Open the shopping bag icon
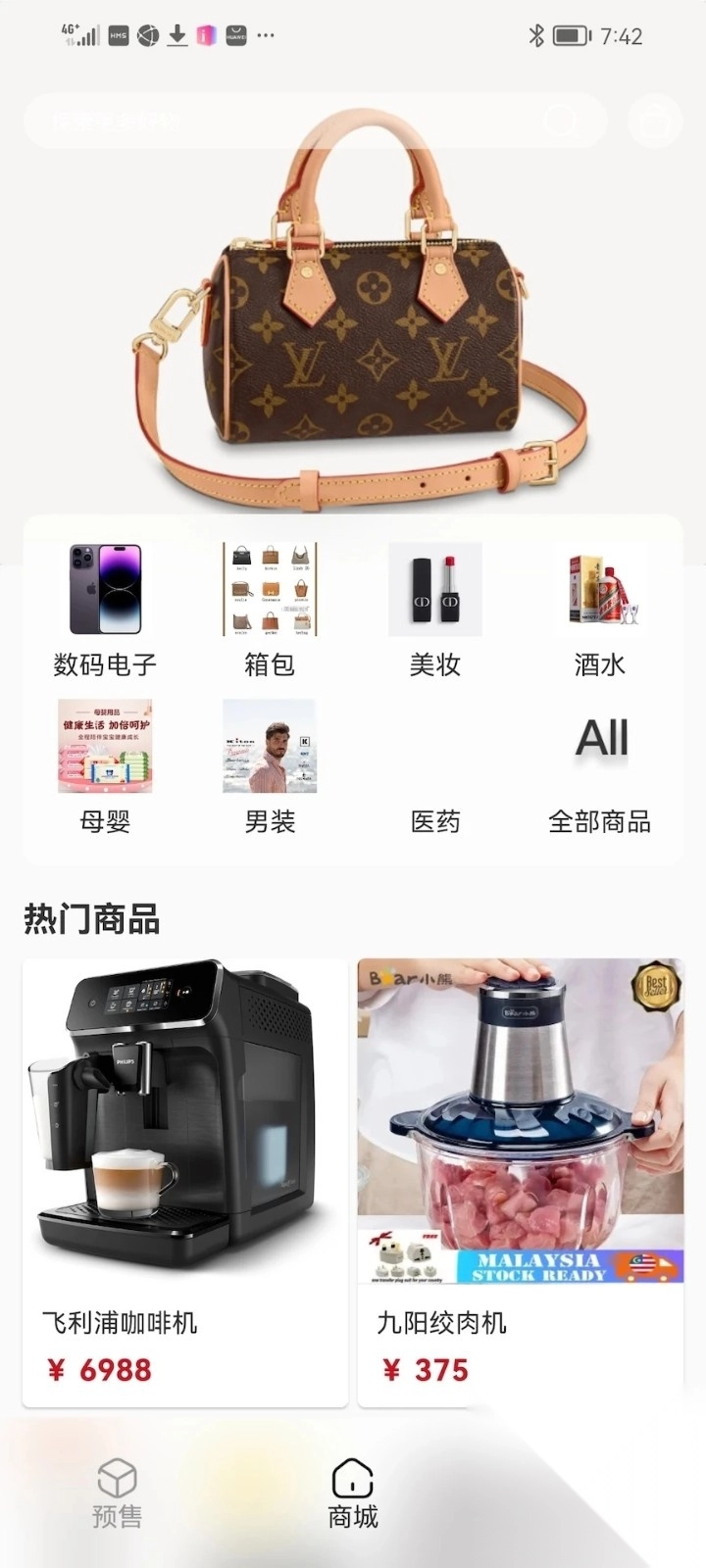706x1568 pixels. pyautogui.click(x=654, y=122)
